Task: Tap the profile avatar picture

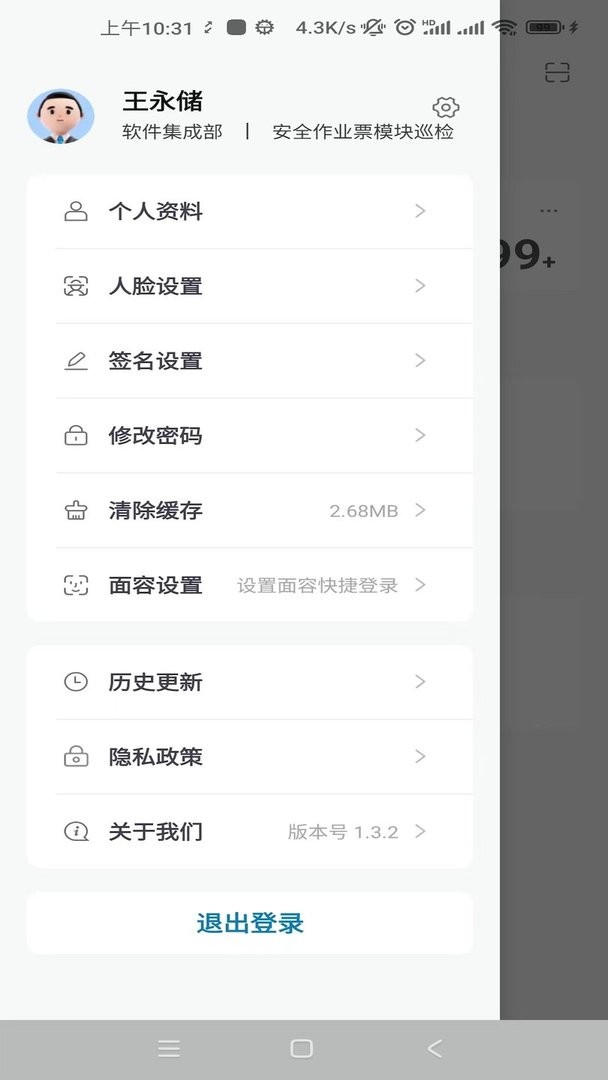Action: tap(61, 117)
